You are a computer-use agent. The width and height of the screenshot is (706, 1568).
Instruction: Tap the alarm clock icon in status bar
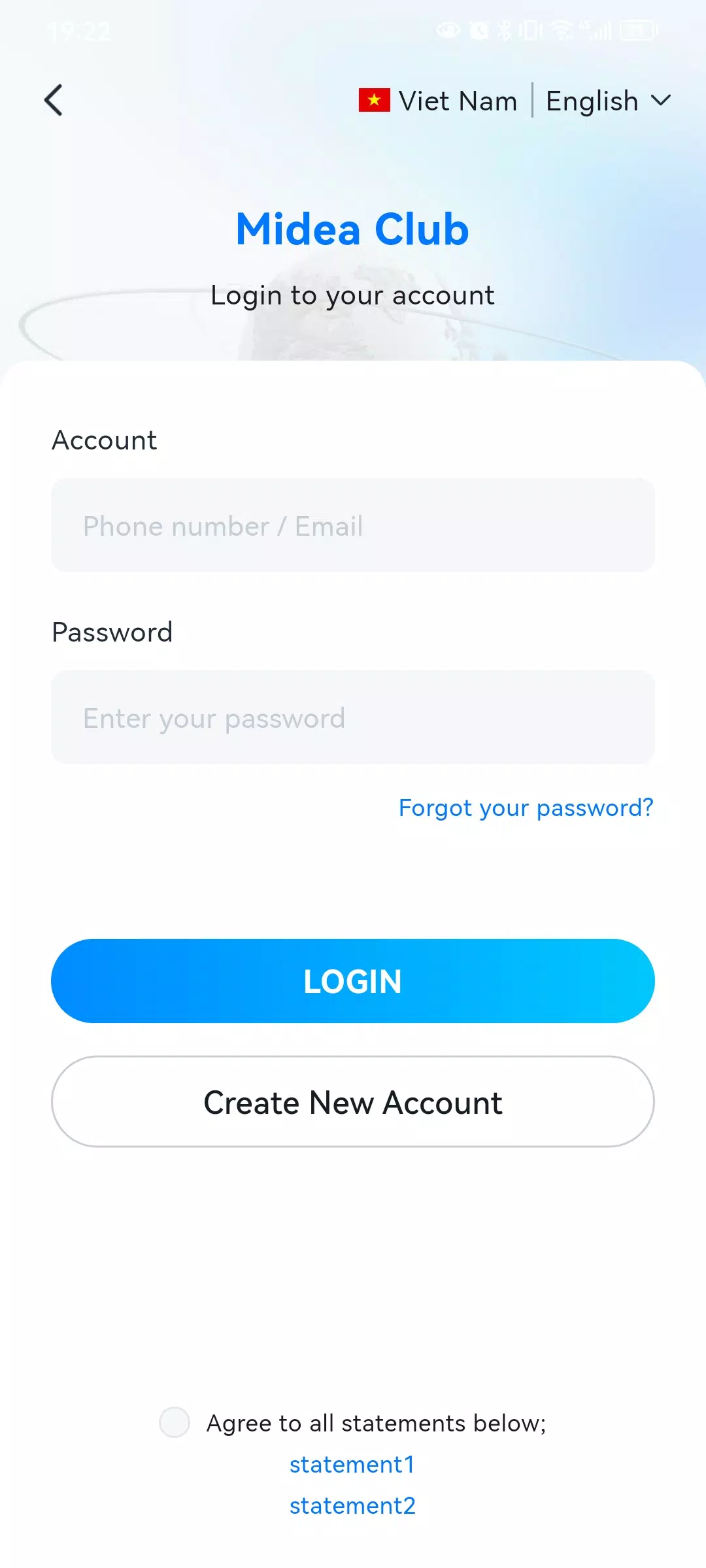(479, 29)
